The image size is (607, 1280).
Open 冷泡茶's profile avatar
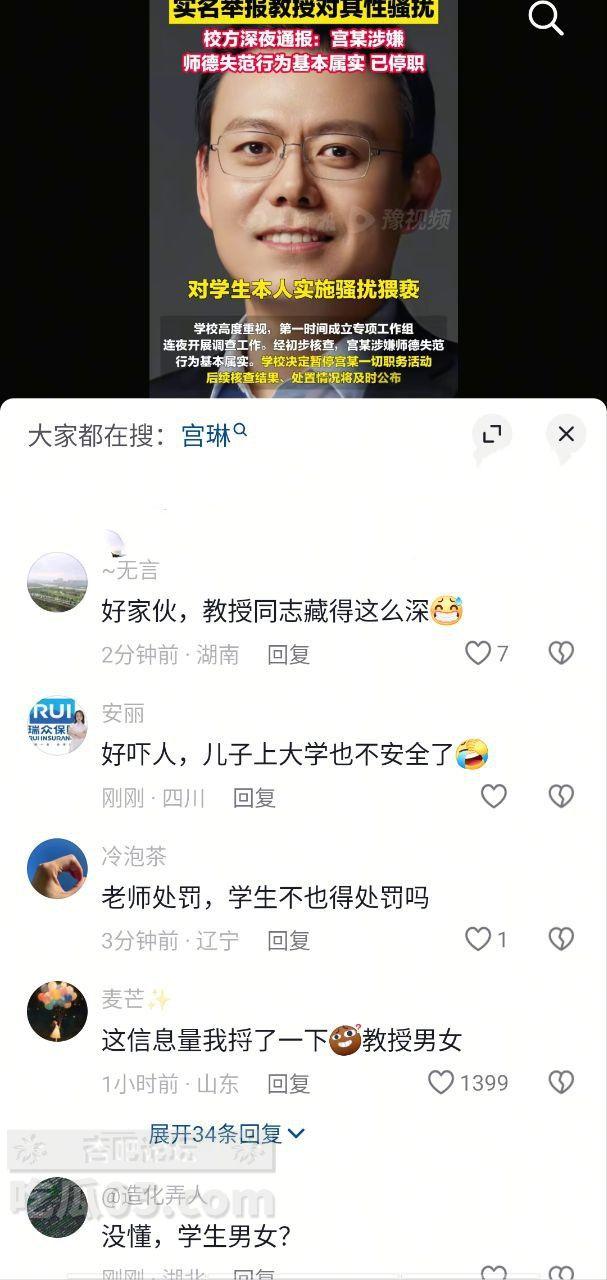tap(57, 868)
